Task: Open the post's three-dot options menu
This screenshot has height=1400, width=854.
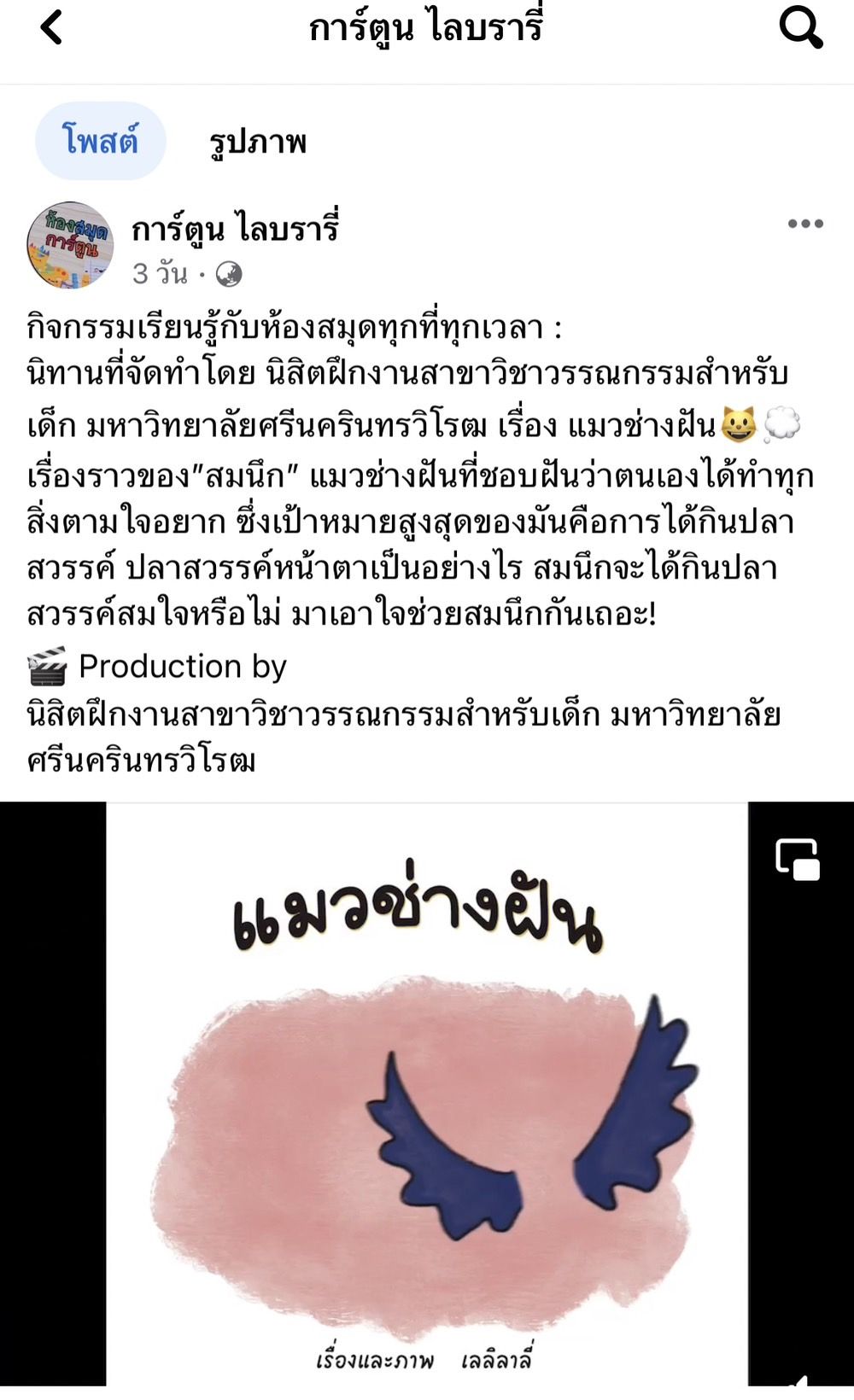Action: 804,225
